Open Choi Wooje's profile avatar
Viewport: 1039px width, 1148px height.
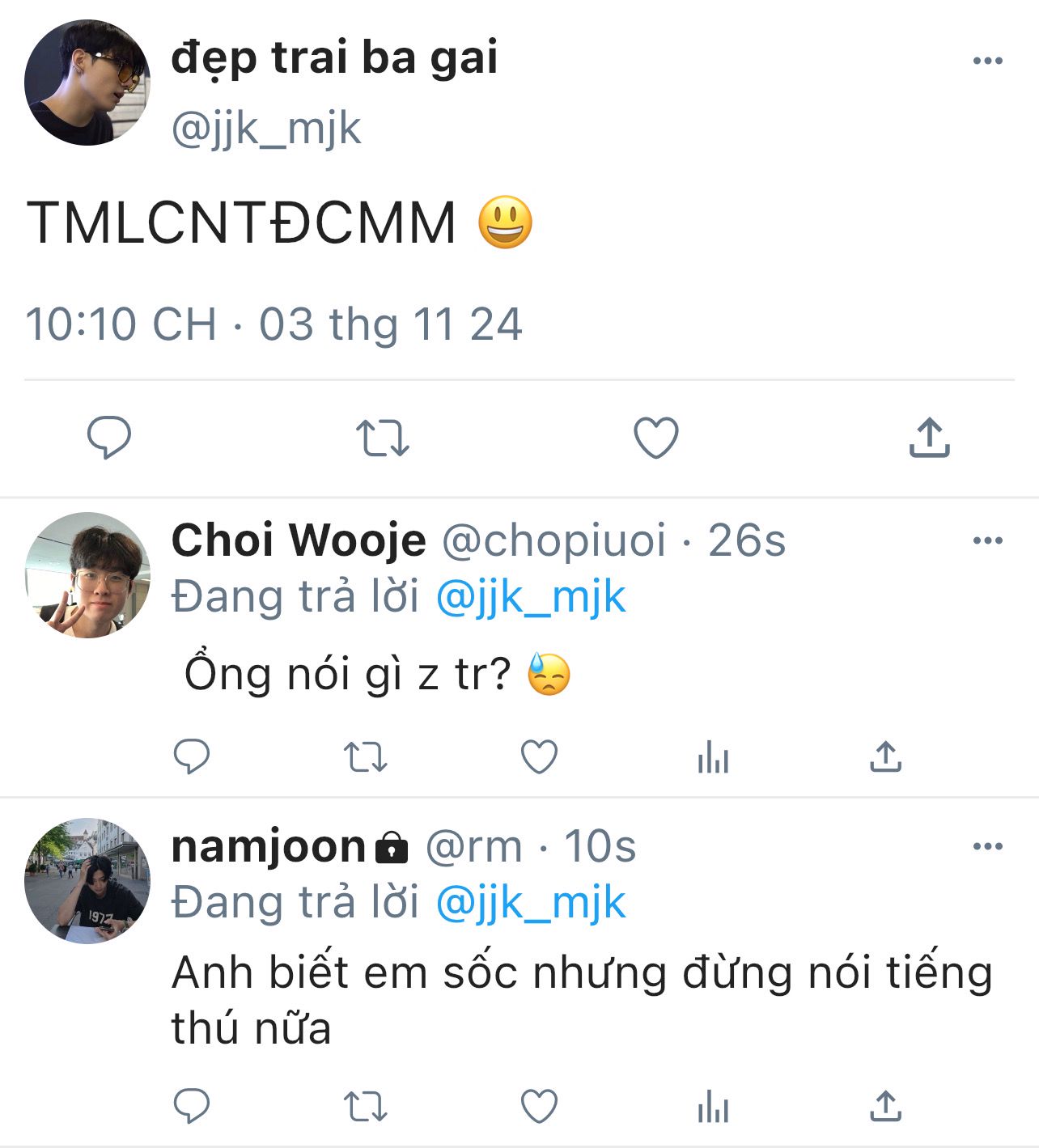(x=87, y=575)
